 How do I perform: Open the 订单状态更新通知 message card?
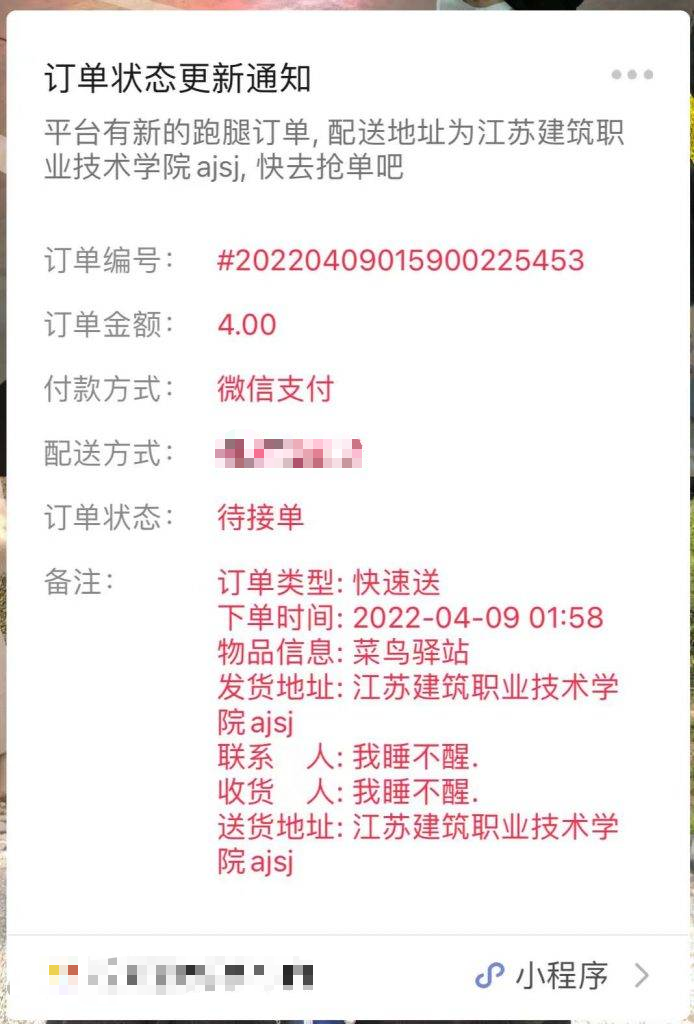[178, 78]
